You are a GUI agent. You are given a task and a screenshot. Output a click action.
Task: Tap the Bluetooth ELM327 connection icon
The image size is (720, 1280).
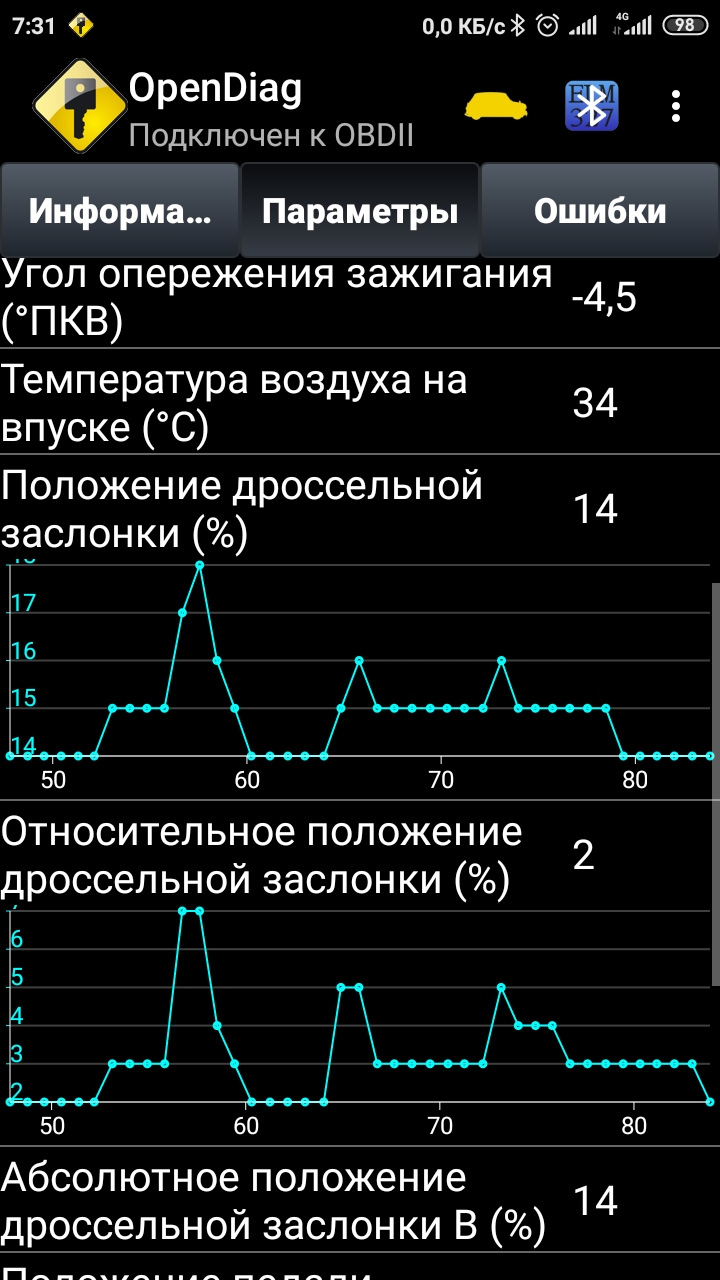[591, 106]
